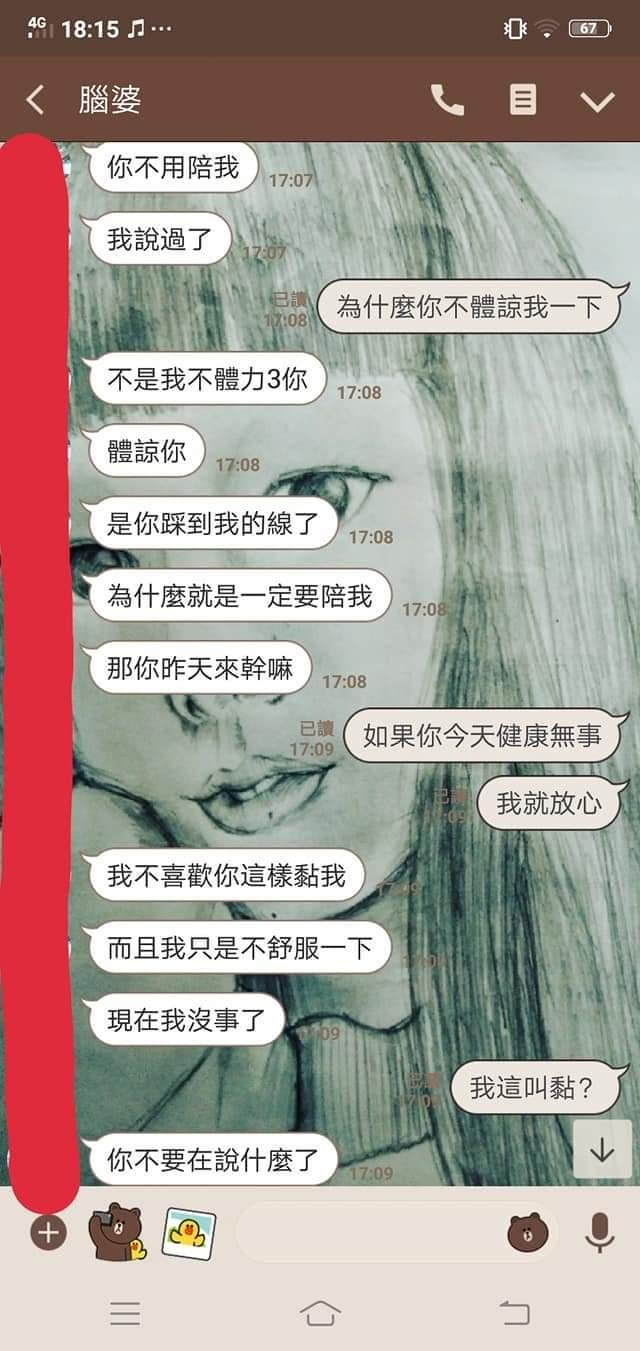The image size is (640, 1351).
Task: Tap the system home button
Action: pyautogui.click(x=320, y=1313)
